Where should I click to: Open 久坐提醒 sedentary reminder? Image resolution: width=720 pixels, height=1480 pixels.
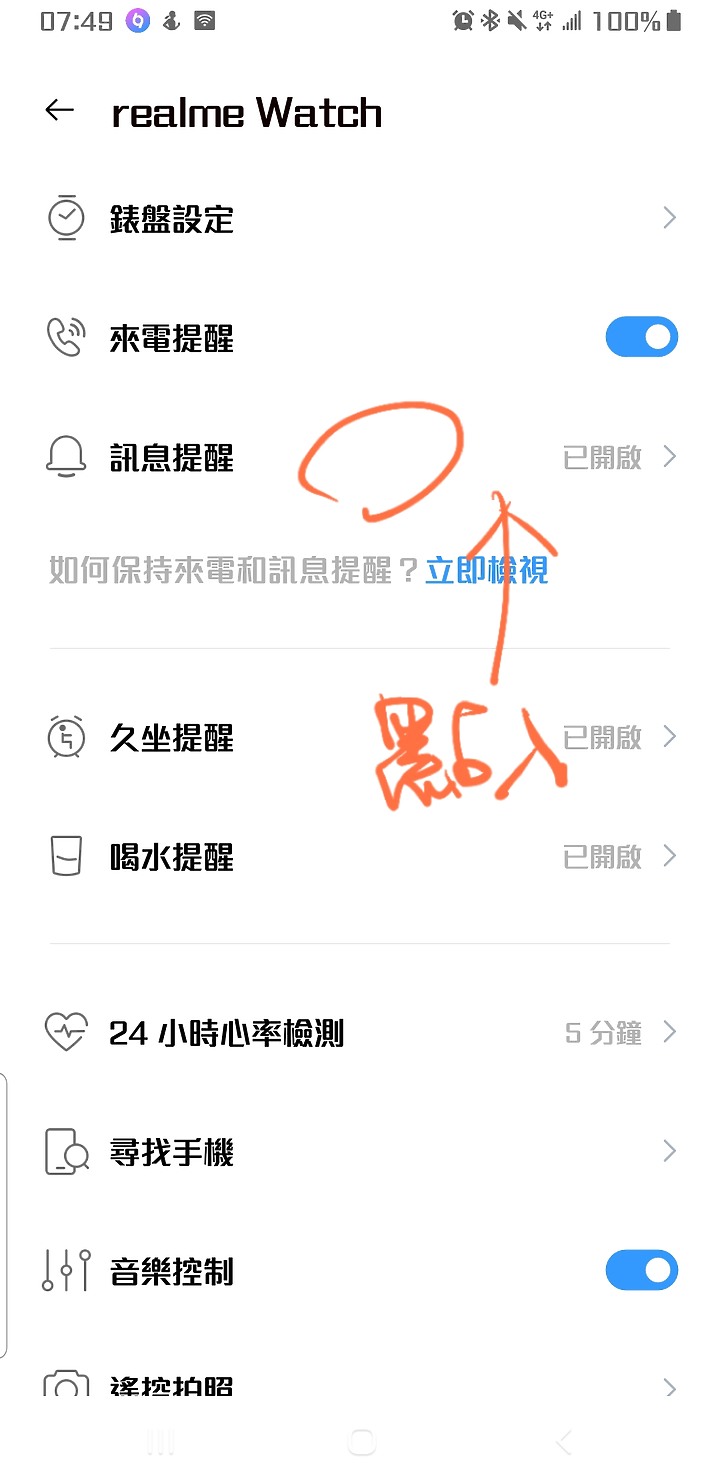(360, 738)
